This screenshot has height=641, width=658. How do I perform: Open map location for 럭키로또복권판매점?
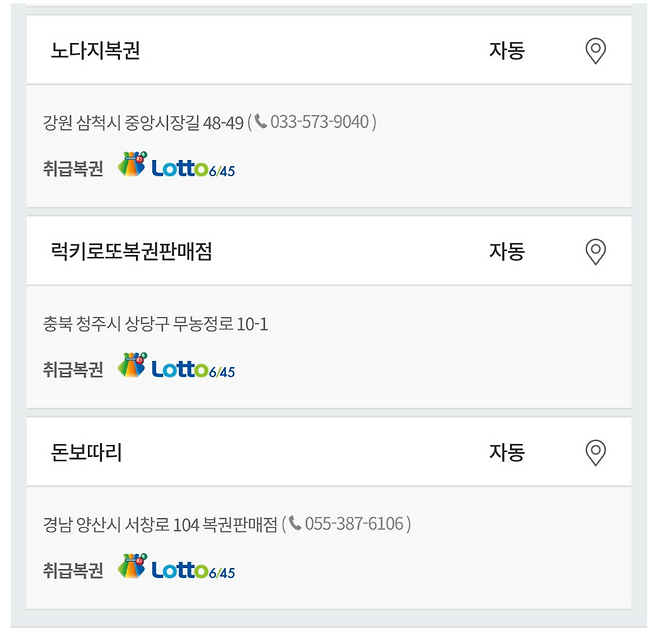click(x=595, y=252)
